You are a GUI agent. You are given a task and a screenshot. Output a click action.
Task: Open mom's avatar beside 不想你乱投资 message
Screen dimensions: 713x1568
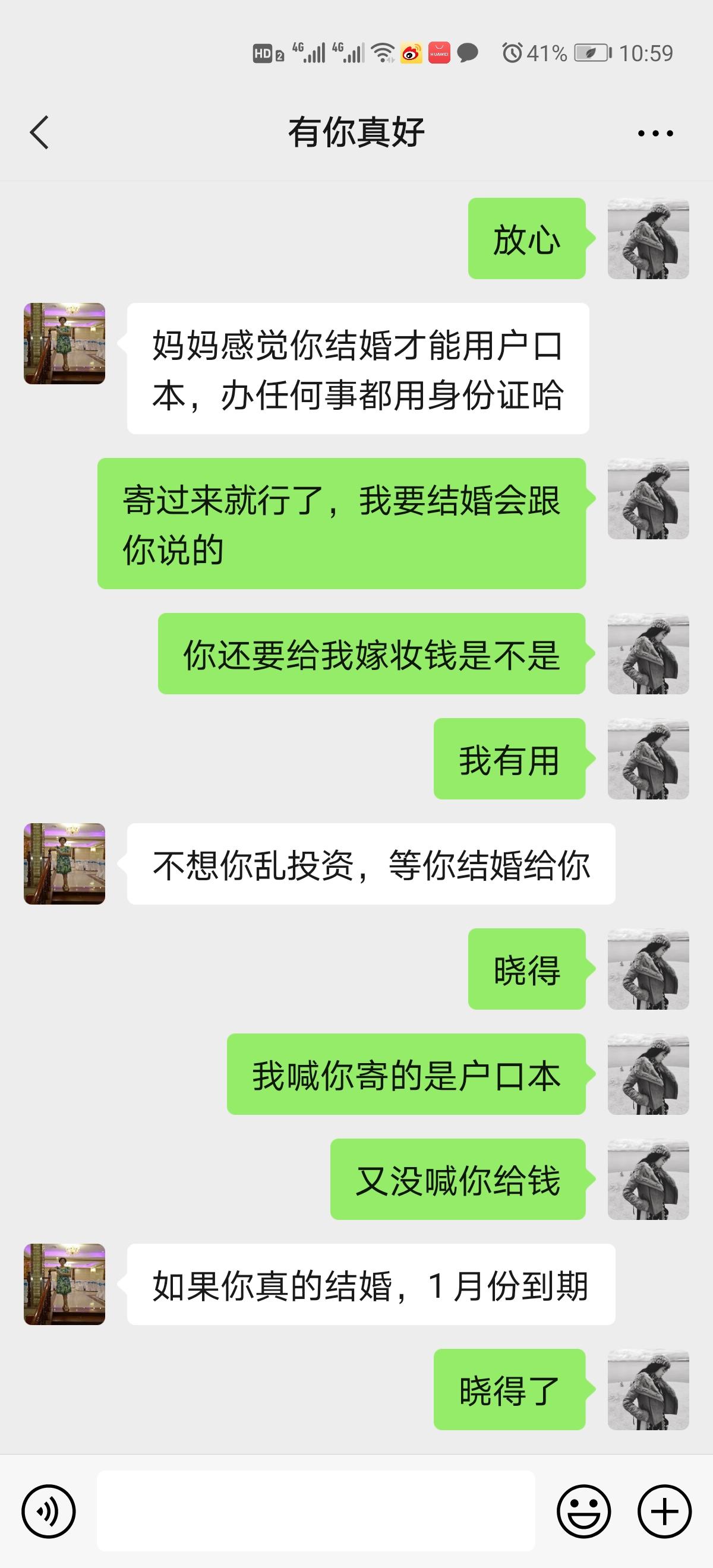pos(65,864)
